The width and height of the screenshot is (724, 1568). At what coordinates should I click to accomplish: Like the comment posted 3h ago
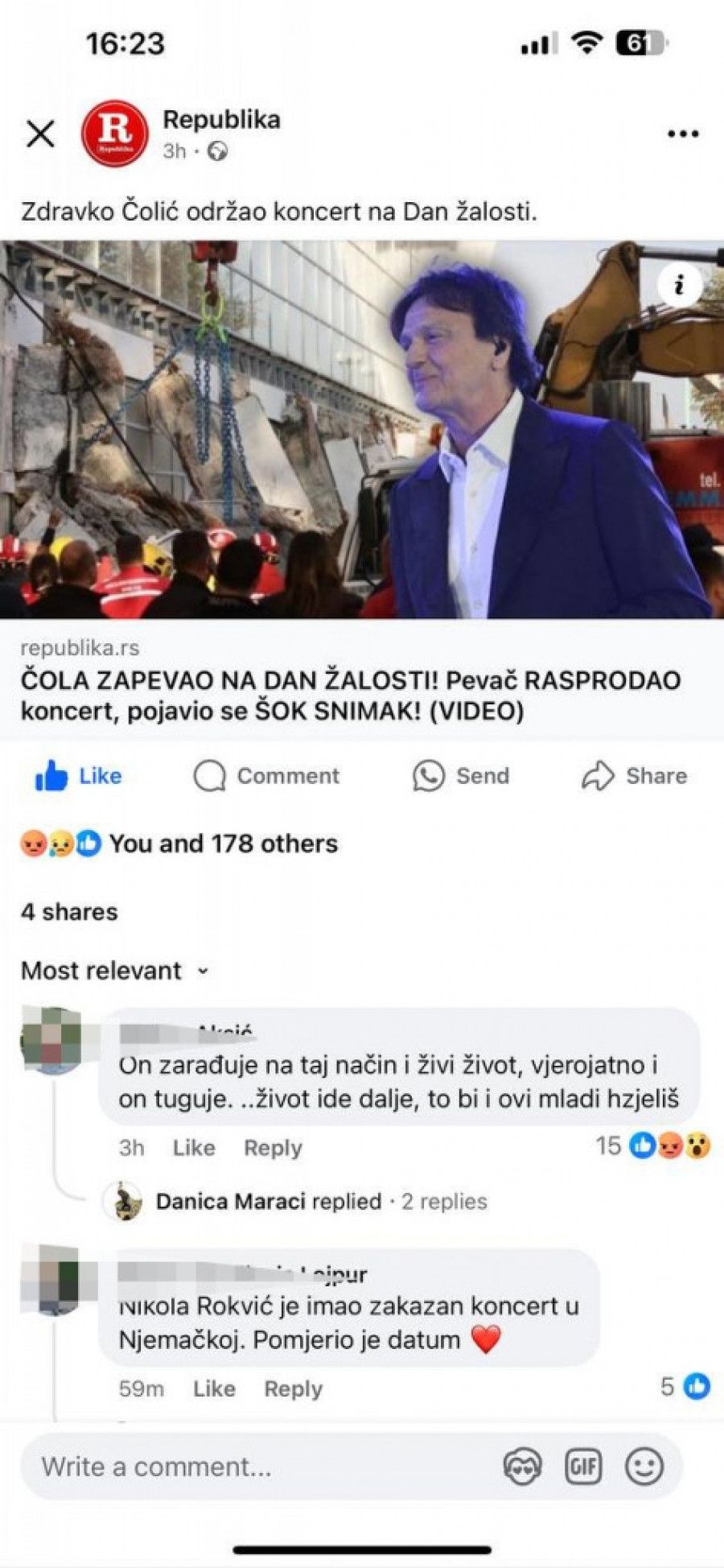click(194, 1148)
